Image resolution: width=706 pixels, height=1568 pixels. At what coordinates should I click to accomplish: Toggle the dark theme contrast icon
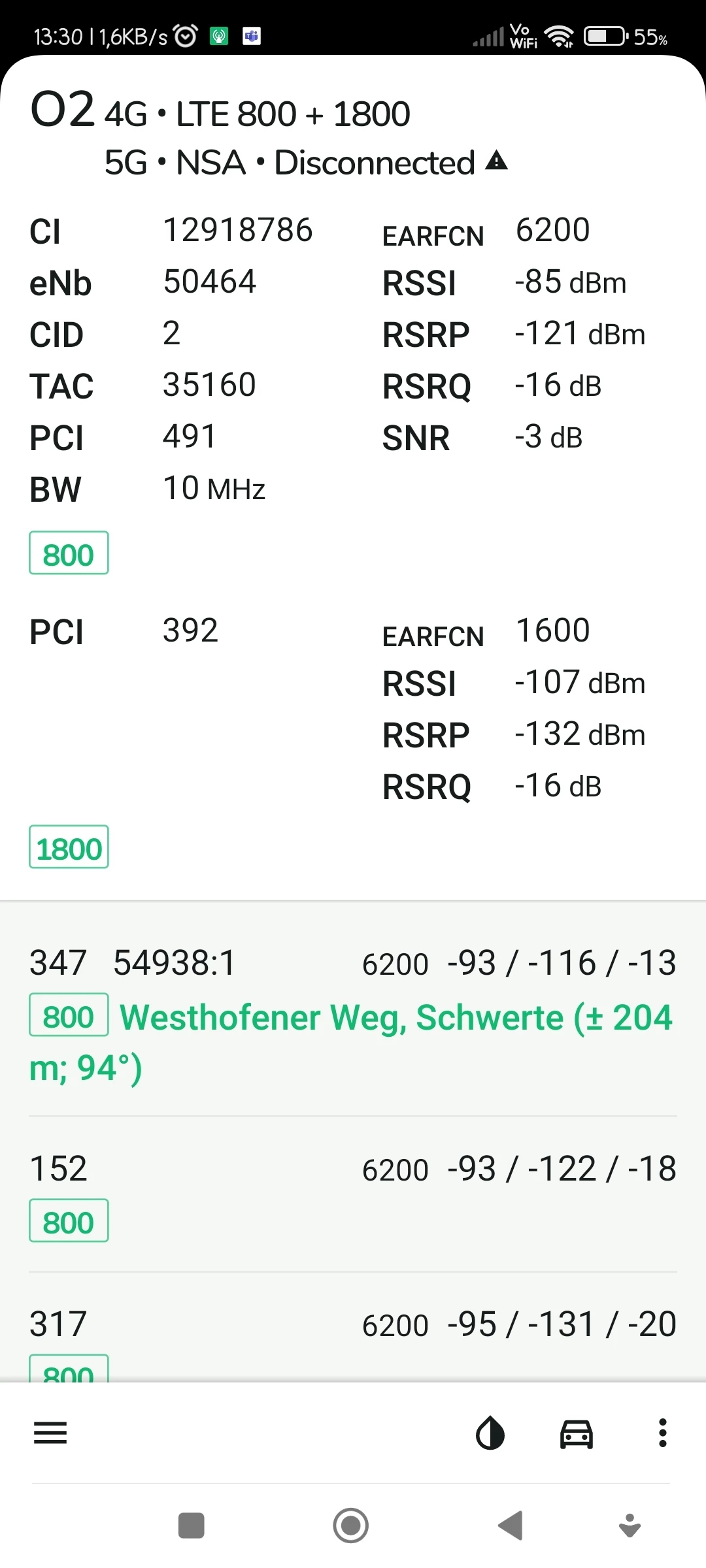click(490, 1433)
